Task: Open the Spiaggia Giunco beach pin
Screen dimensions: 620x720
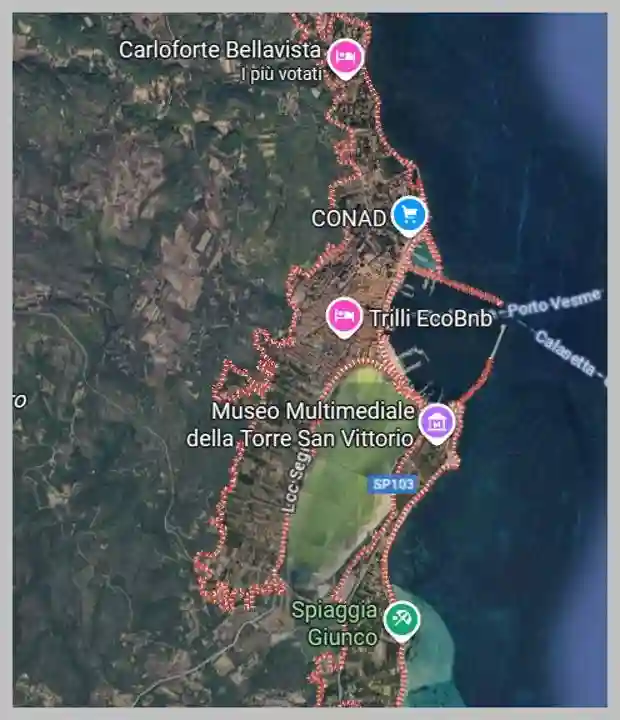Action: [402, 618]
